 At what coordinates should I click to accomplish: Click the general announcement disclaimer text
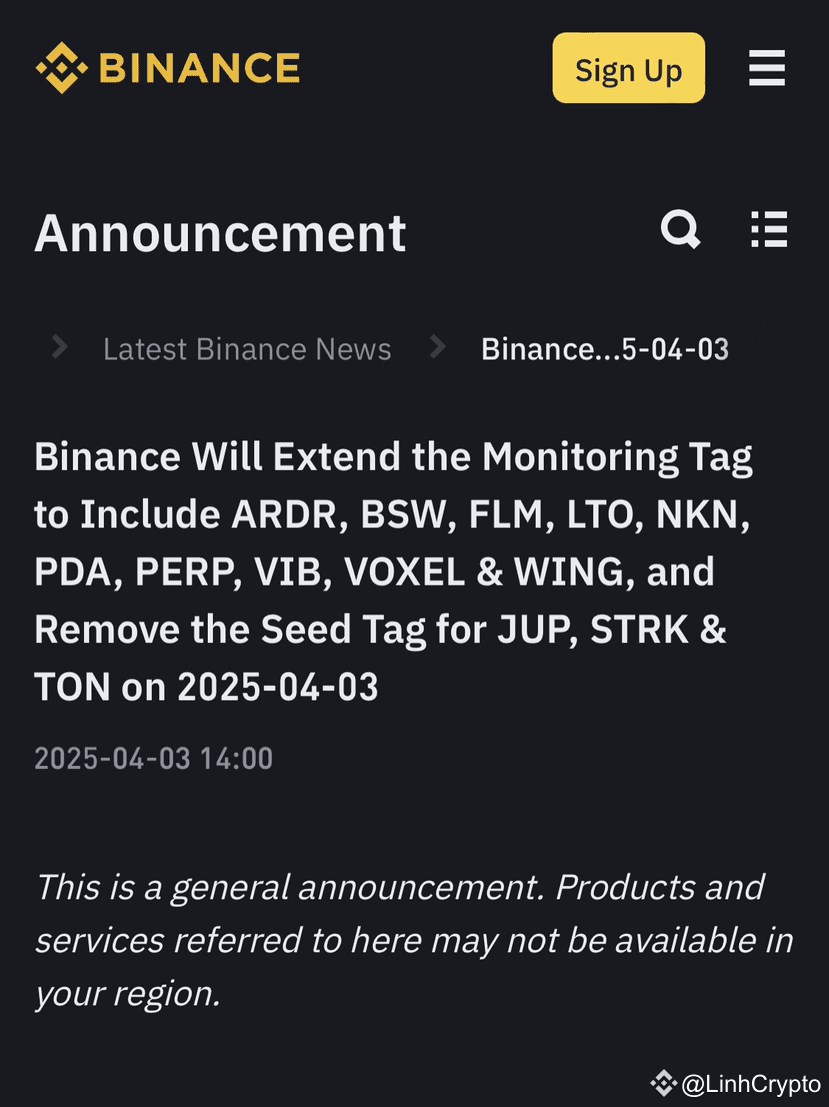tap(400, 940)
